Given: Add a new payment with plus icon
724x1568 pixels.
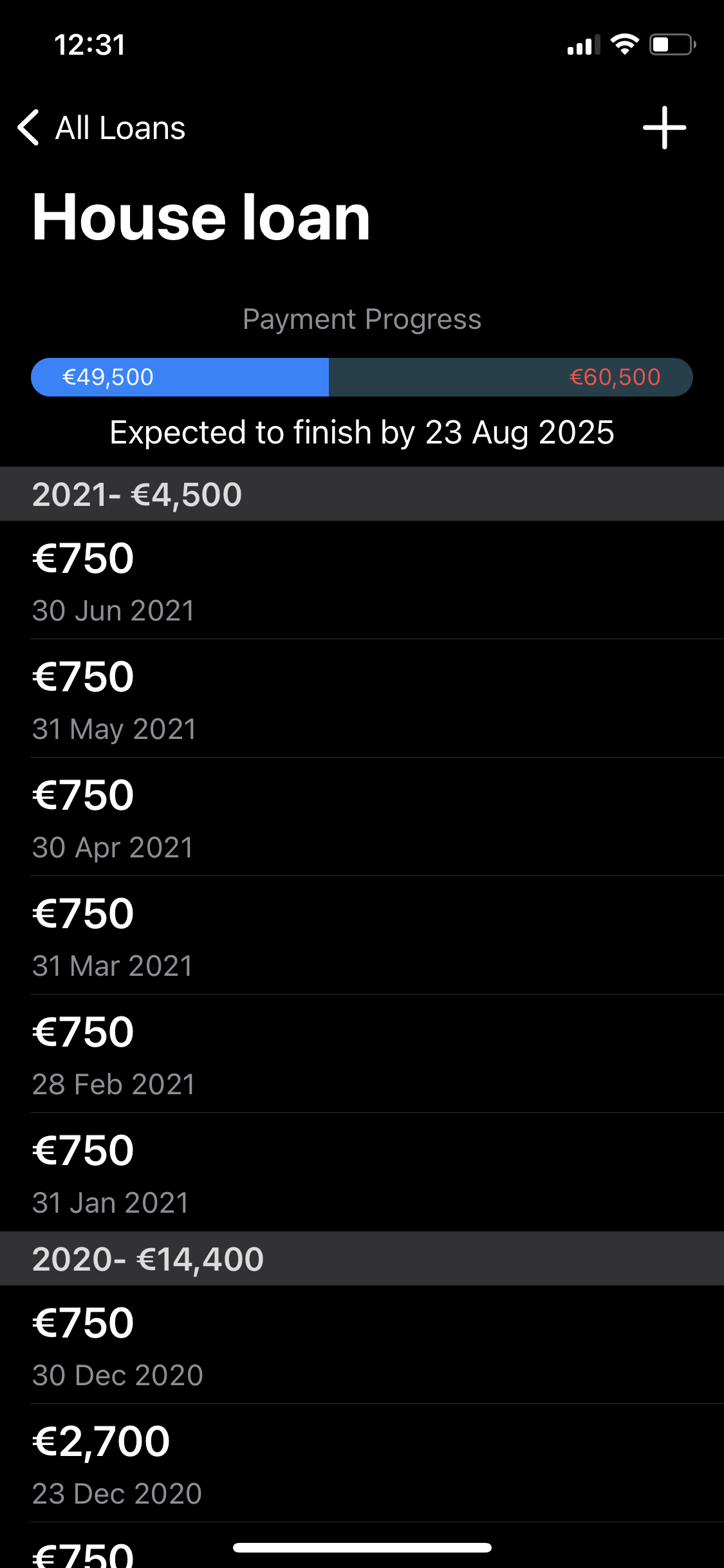Looking at the screenshot, I should coord(664,127).
